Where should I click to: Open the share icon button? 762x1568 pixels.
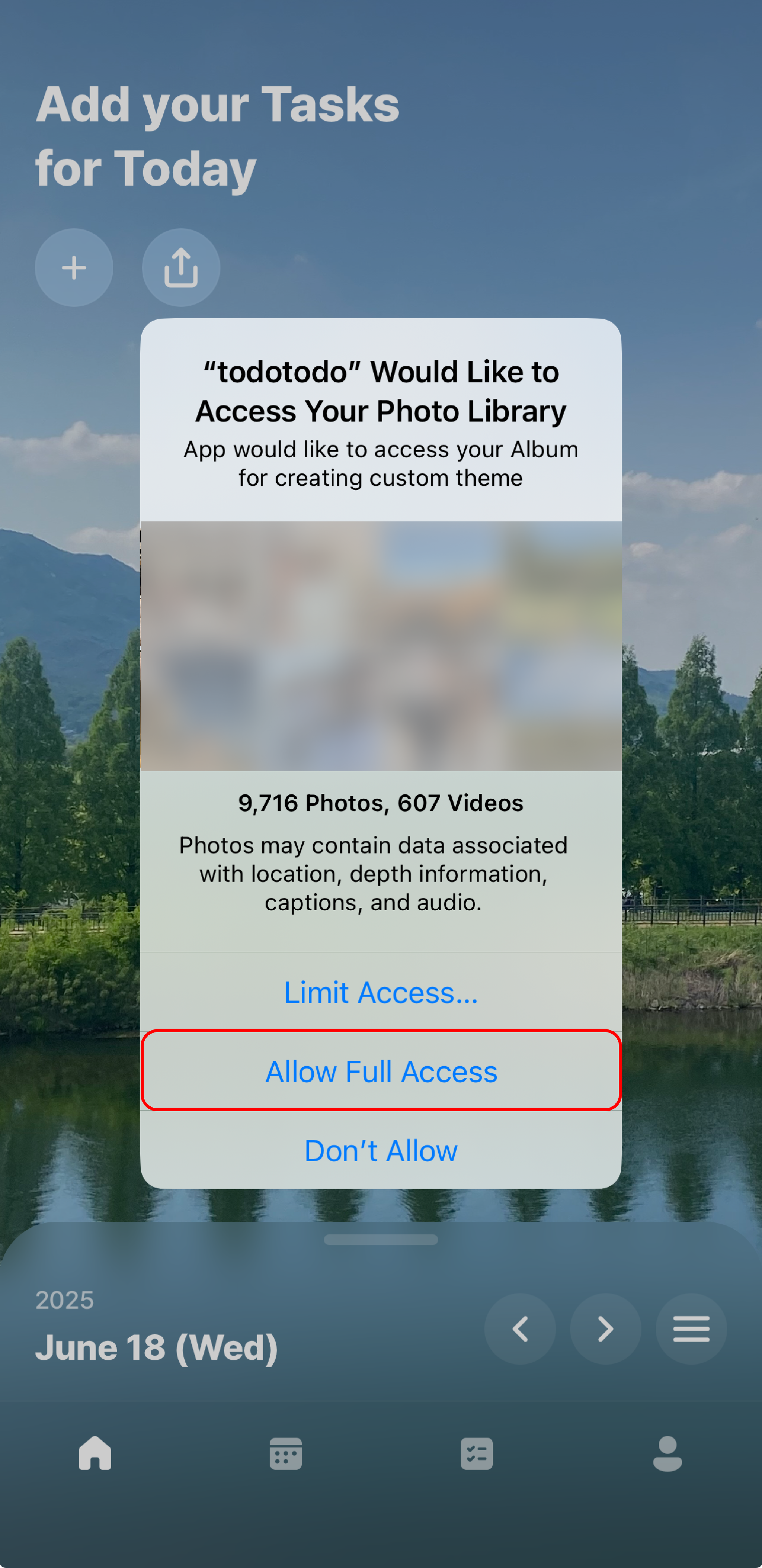[x=181, y=268]
